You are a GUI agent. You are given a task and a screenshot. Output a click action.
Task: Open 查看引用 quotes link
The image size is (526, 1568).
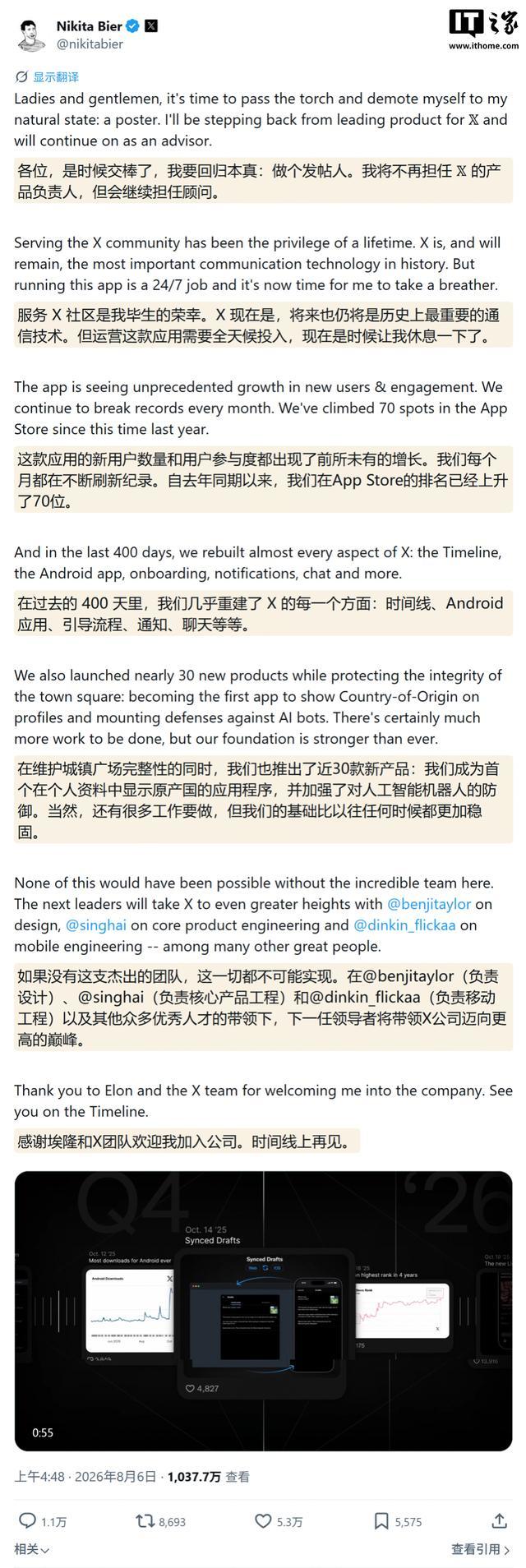[x=481, y=1549]
